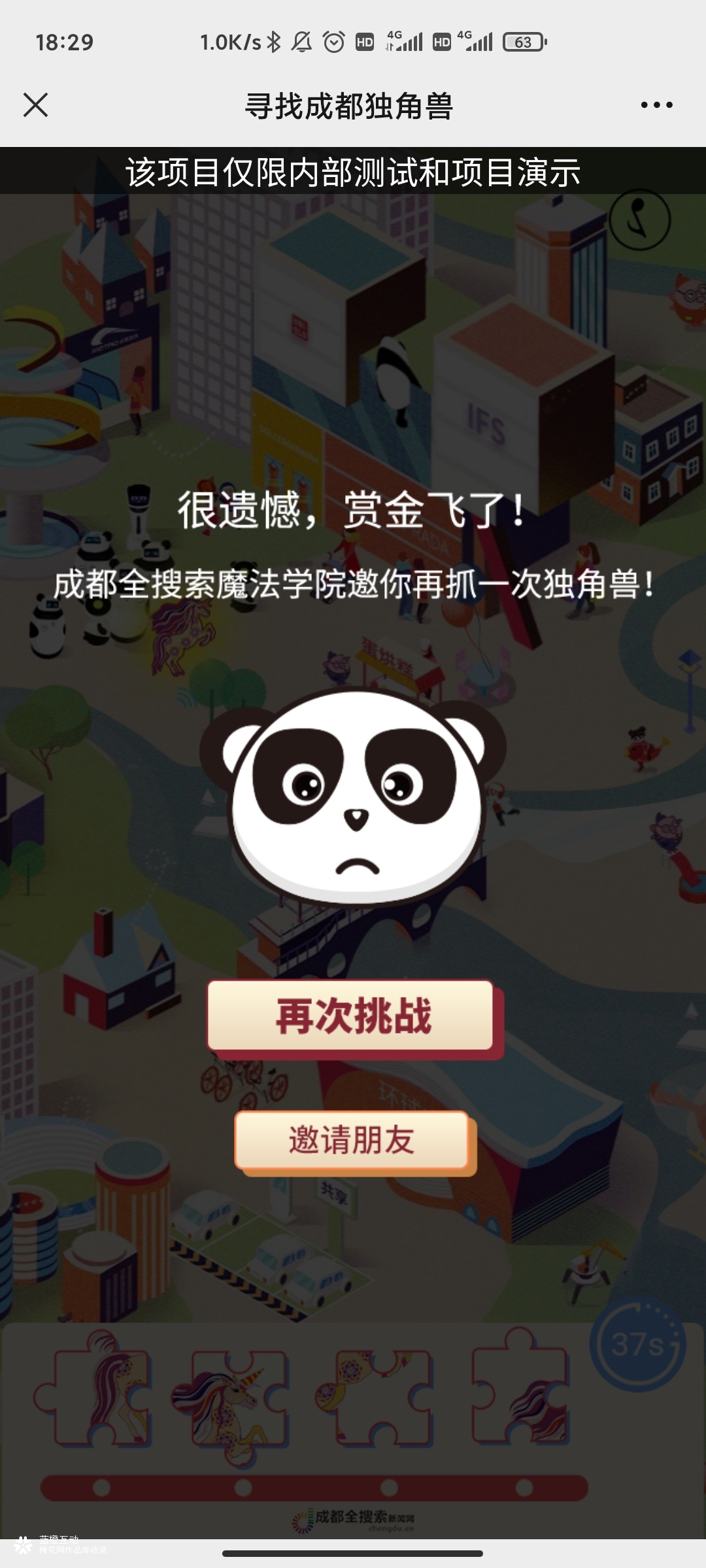Image resolution: width=706 pixels, height=1568 pixels.
Task: Toggle the background music icon
Action: 639,220
